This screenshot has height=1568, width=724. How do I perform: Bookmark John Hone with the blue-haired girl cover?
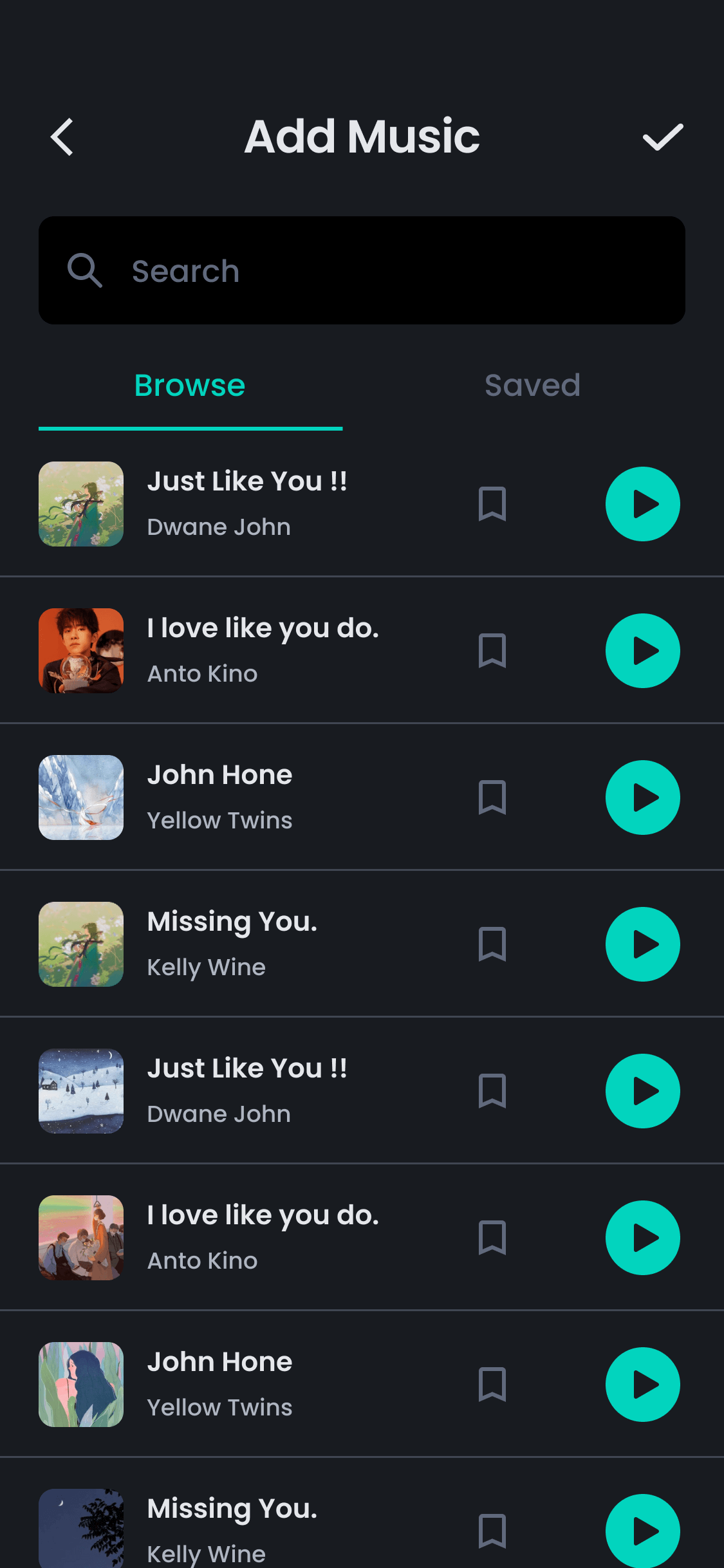coord(492,1385)
